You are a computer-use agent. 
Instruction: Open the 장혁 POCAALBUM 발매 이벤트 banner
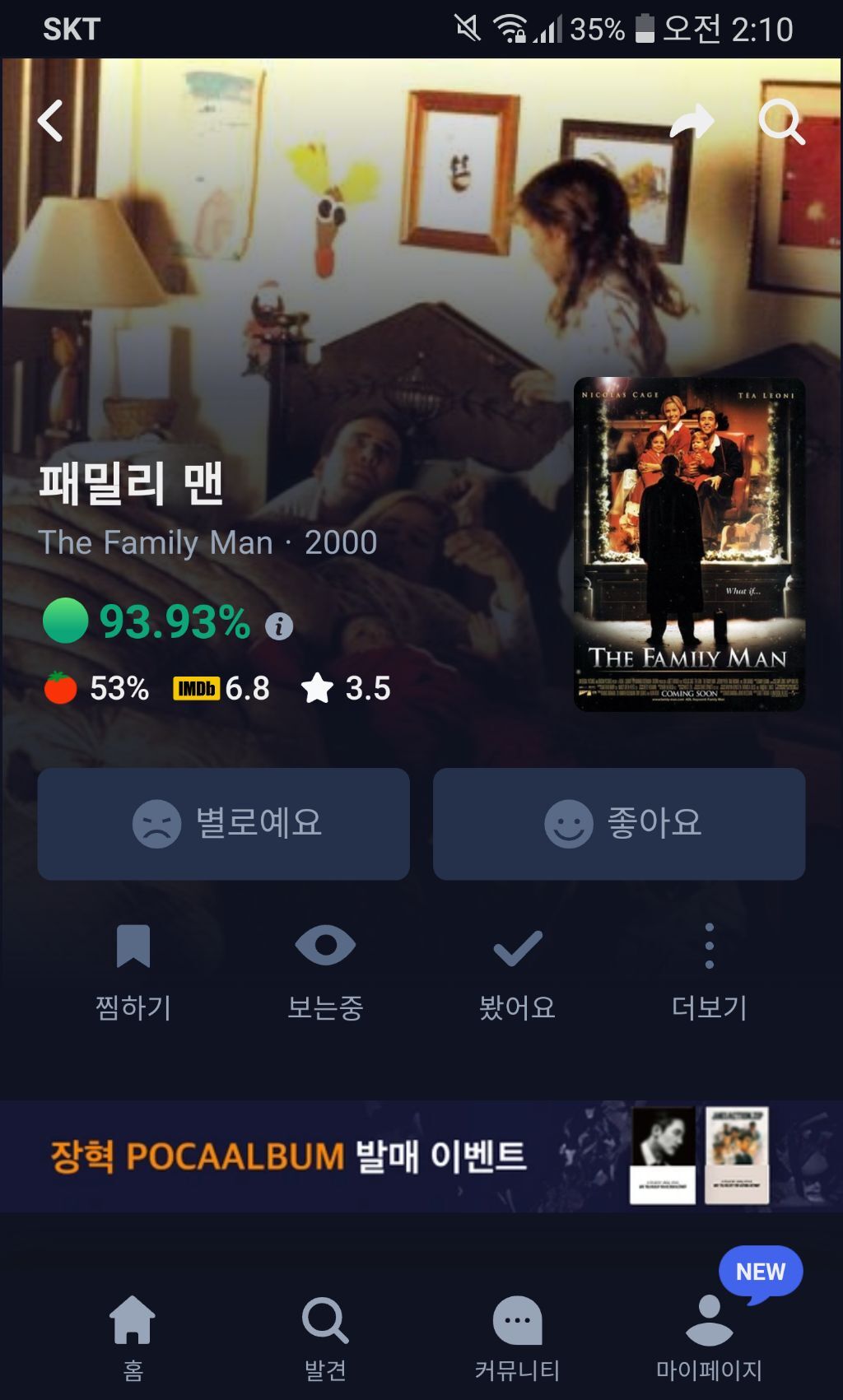pyautogui.click(x=421, y=1156)
